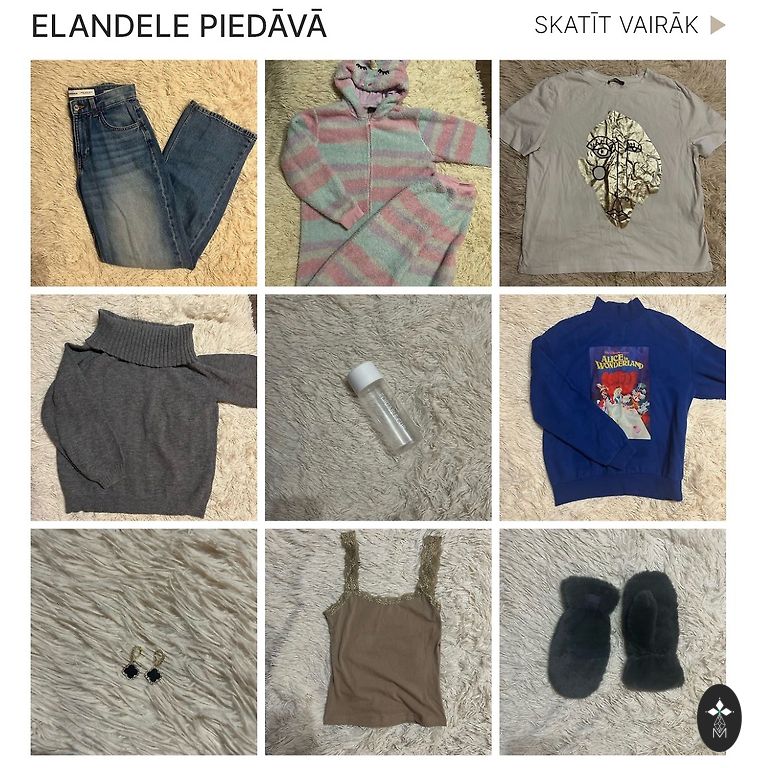Select the beige lace-strap top
758x768 pixels.
pos(378,641)
